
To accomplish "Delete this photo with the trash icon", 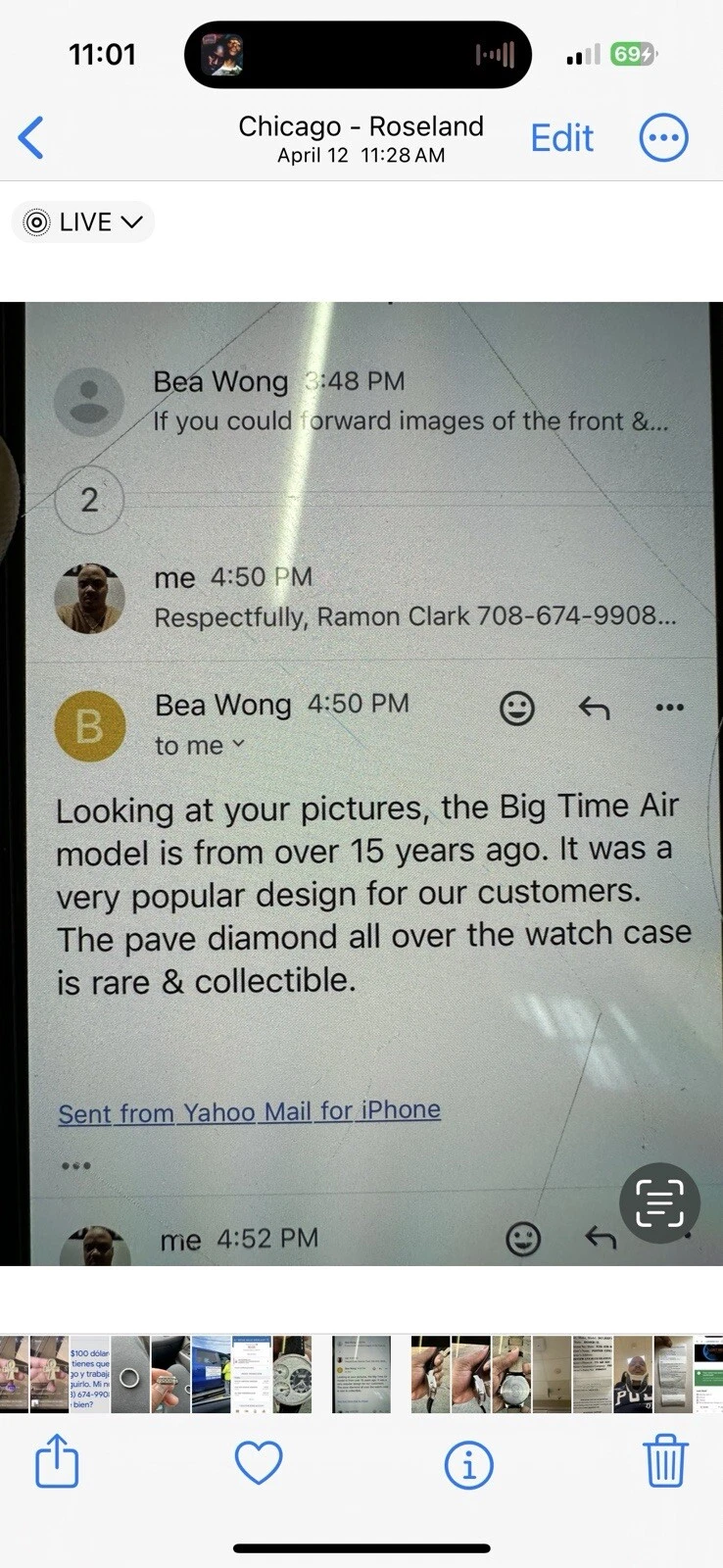I will (665, 1461).
